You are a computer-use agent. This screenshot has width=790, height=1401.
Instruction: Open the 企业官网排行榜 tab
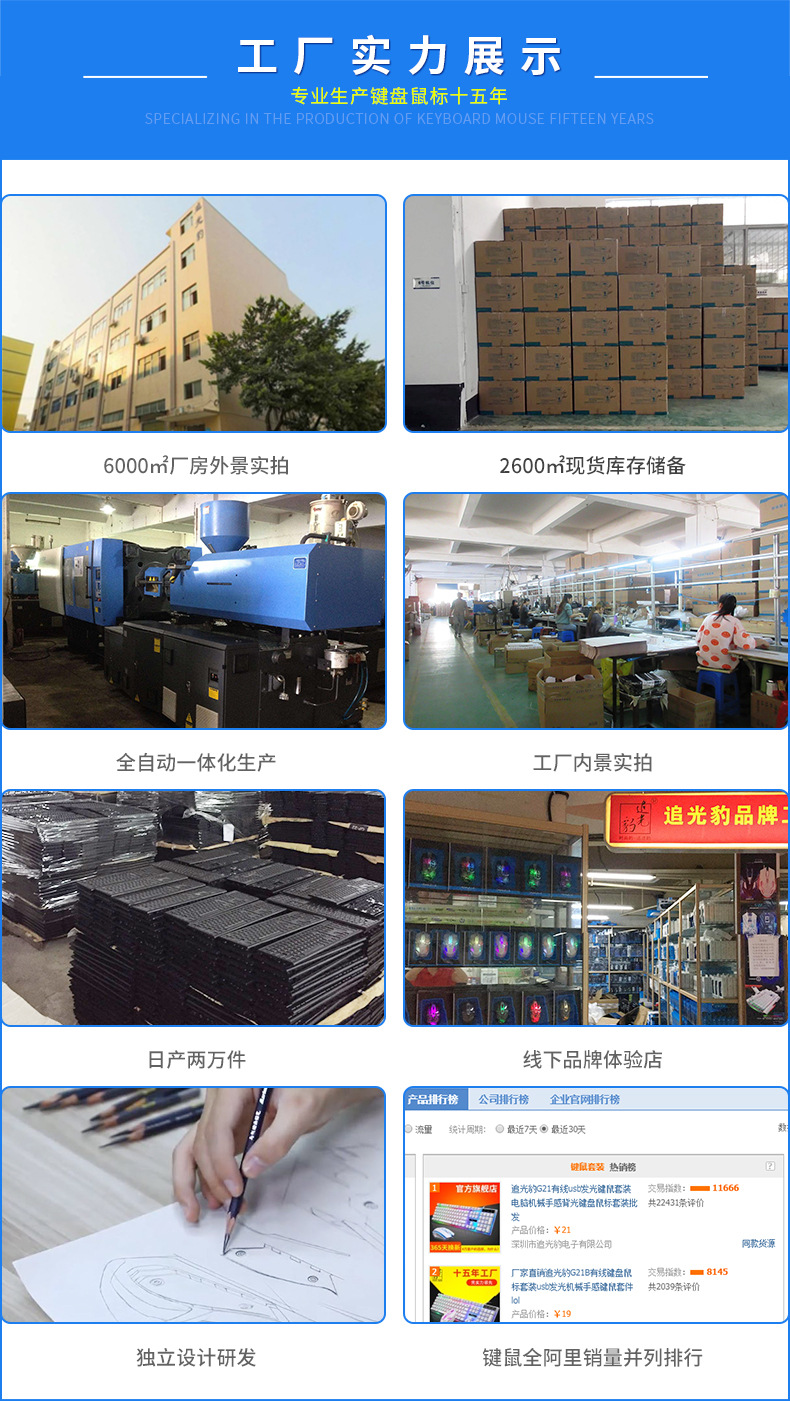(x=586, y=1099)
